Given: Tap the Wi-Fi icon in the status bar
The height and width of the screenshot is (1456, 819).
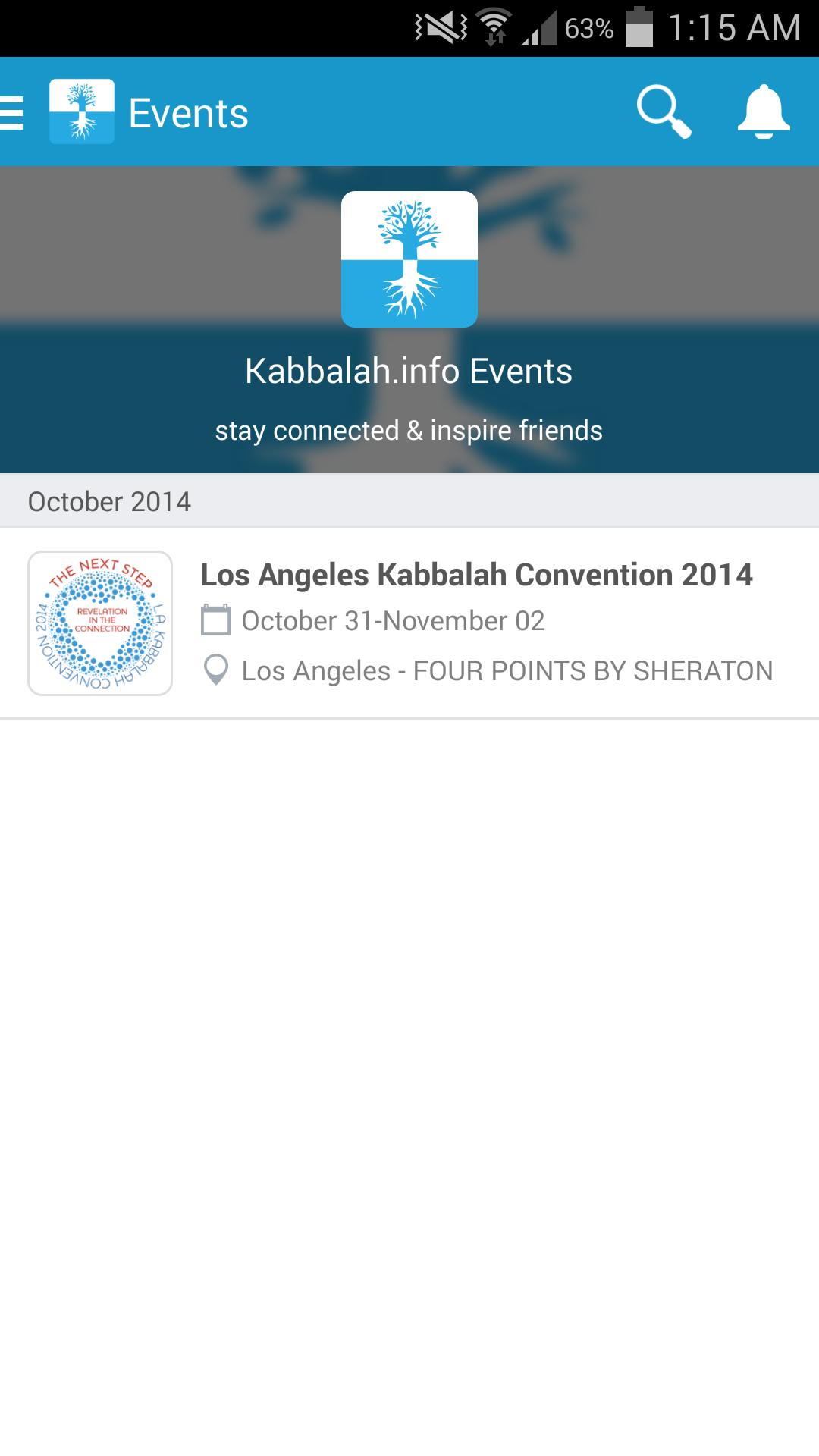Looking at the screenshot, I should pyautogui.click(x=494, y=25).
